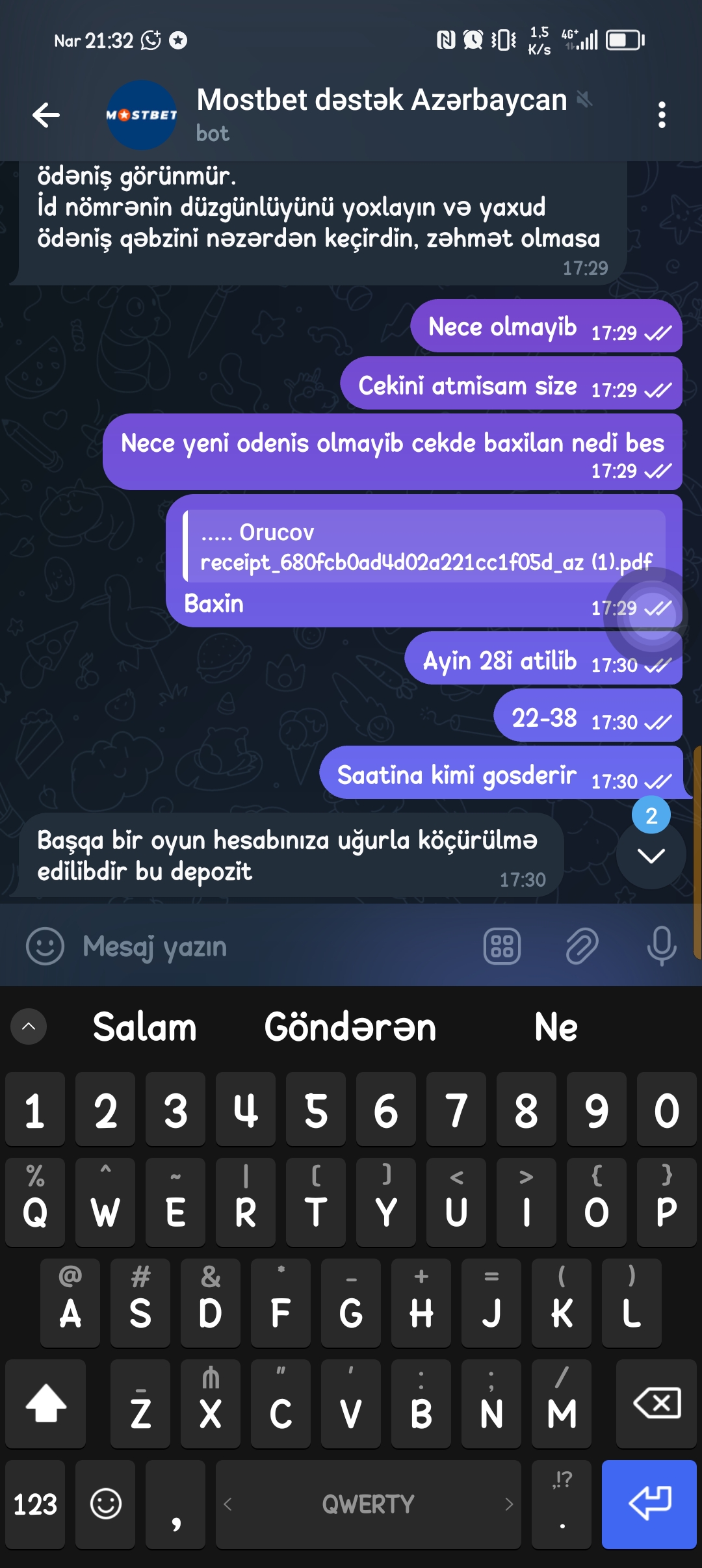Open the emoji picker in message bar

[45, 946]
